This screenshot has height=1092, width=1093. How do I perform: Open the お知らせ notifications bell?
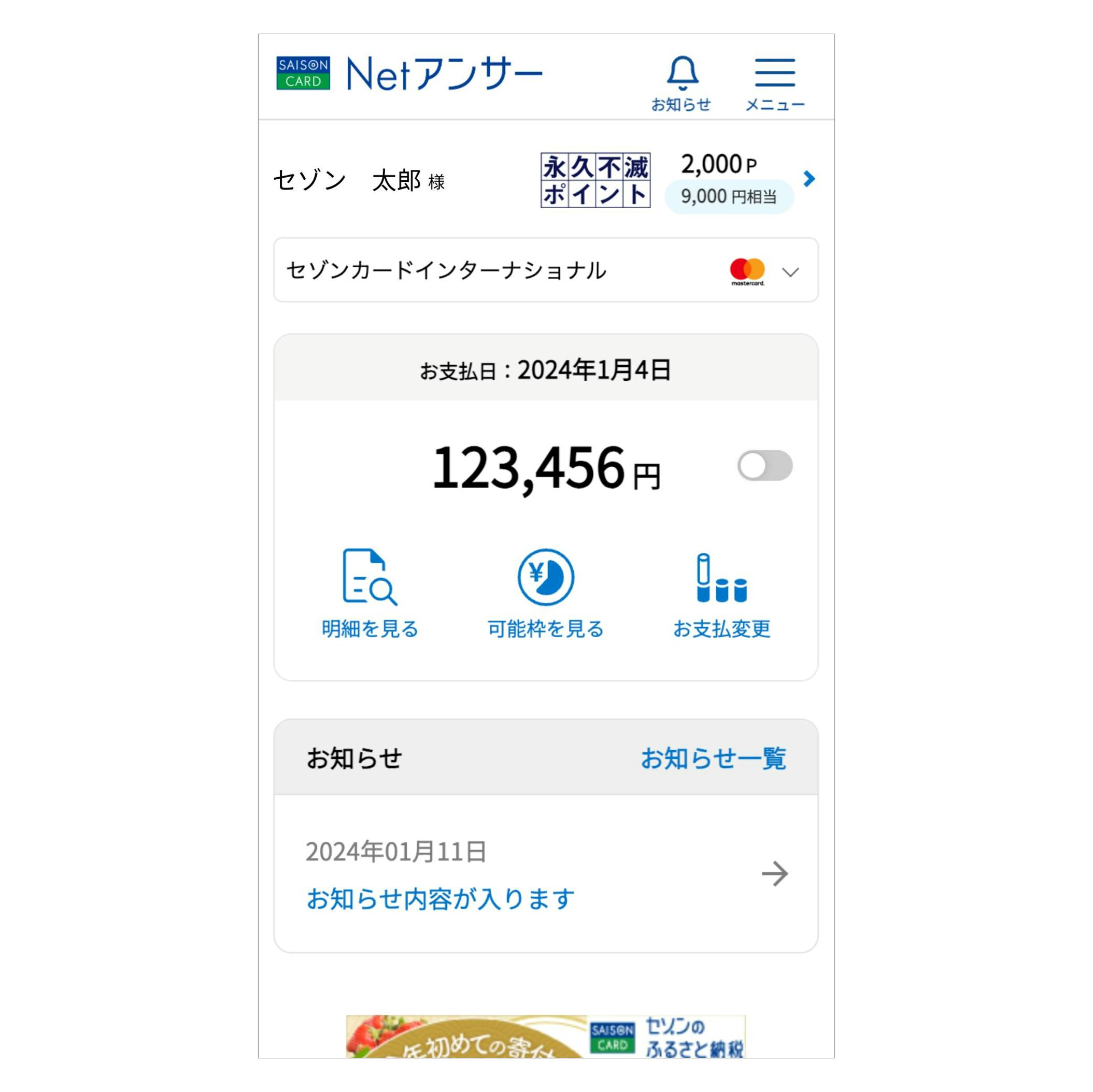682,82
